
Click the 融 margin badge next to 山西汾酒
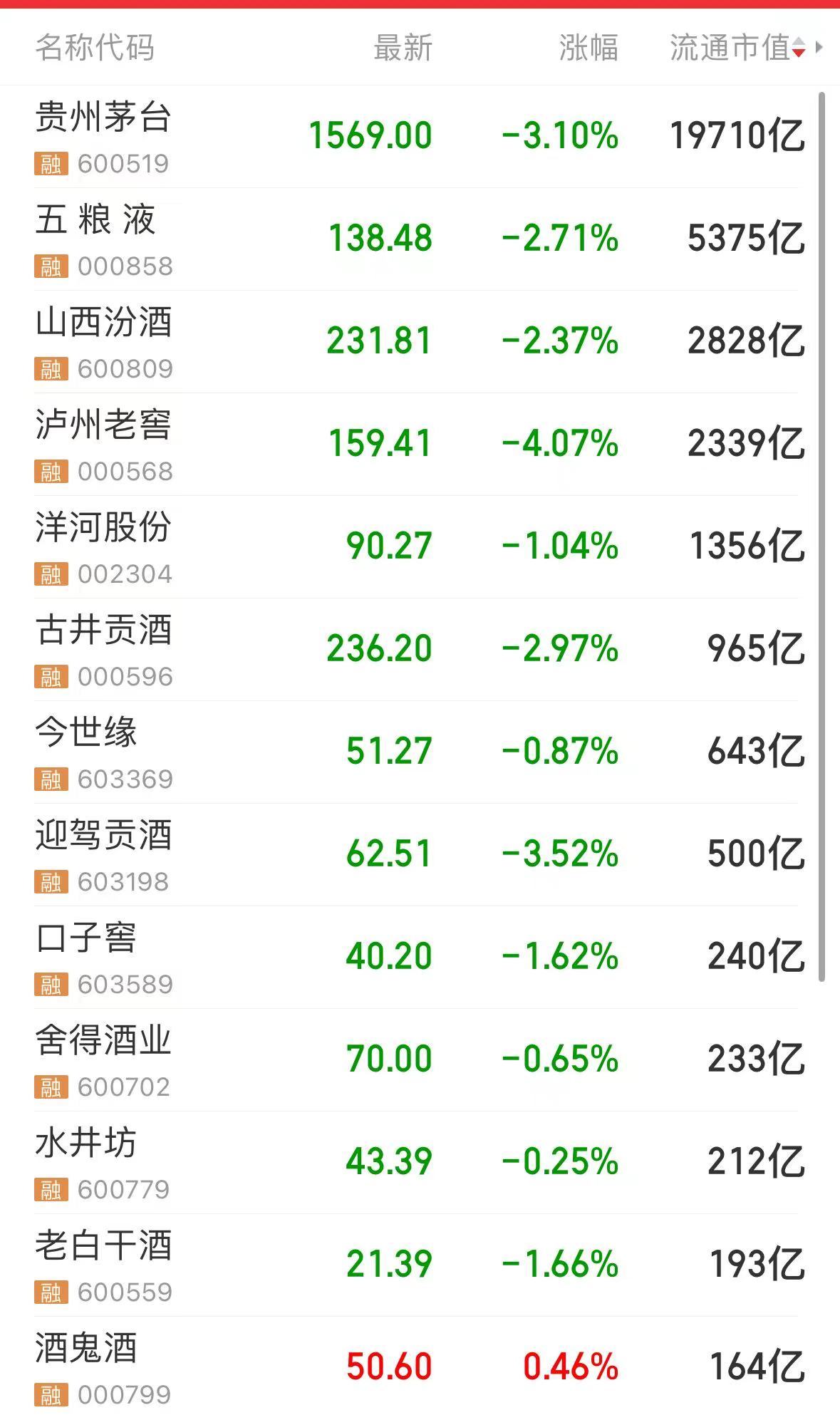pos(49,369)
